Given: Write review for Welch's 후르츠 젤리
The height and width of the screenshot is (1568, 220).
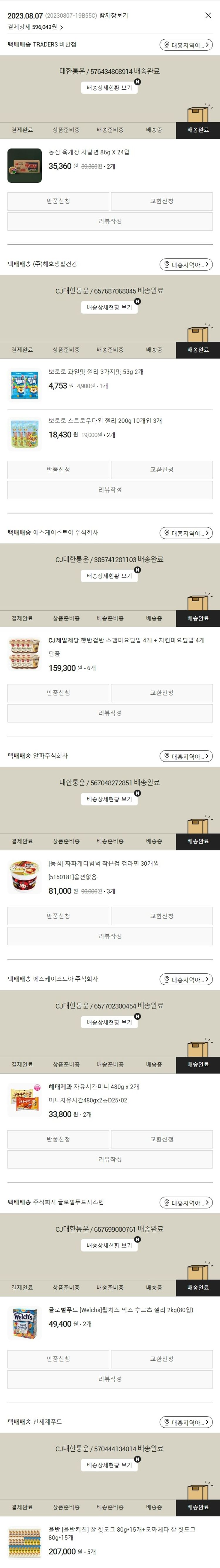Looking at the screenshot, I should click(110, 1379).
